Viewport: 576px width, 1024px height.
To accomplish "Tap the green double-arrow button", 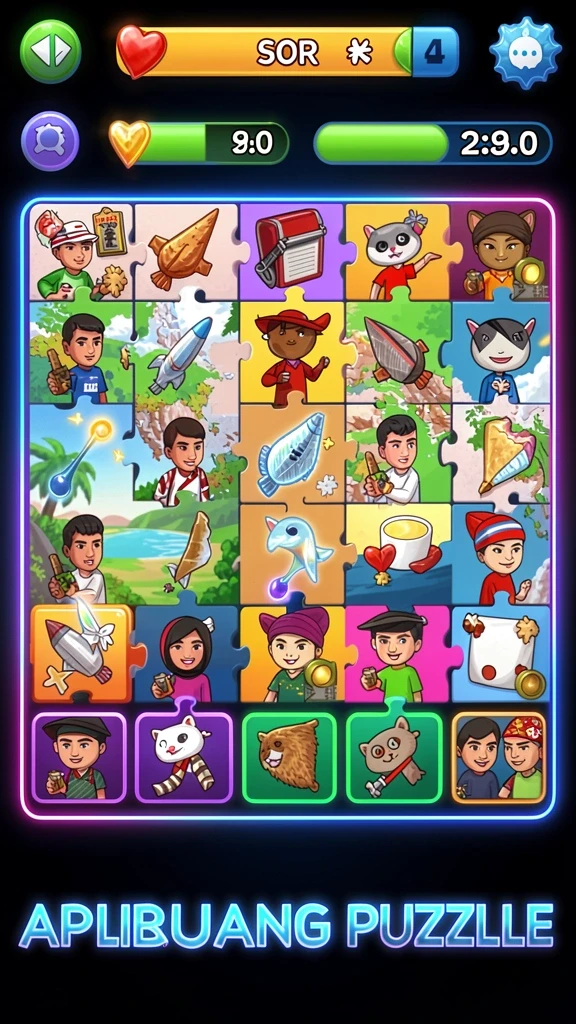I will pyautogui.click(x=51, y=51).
